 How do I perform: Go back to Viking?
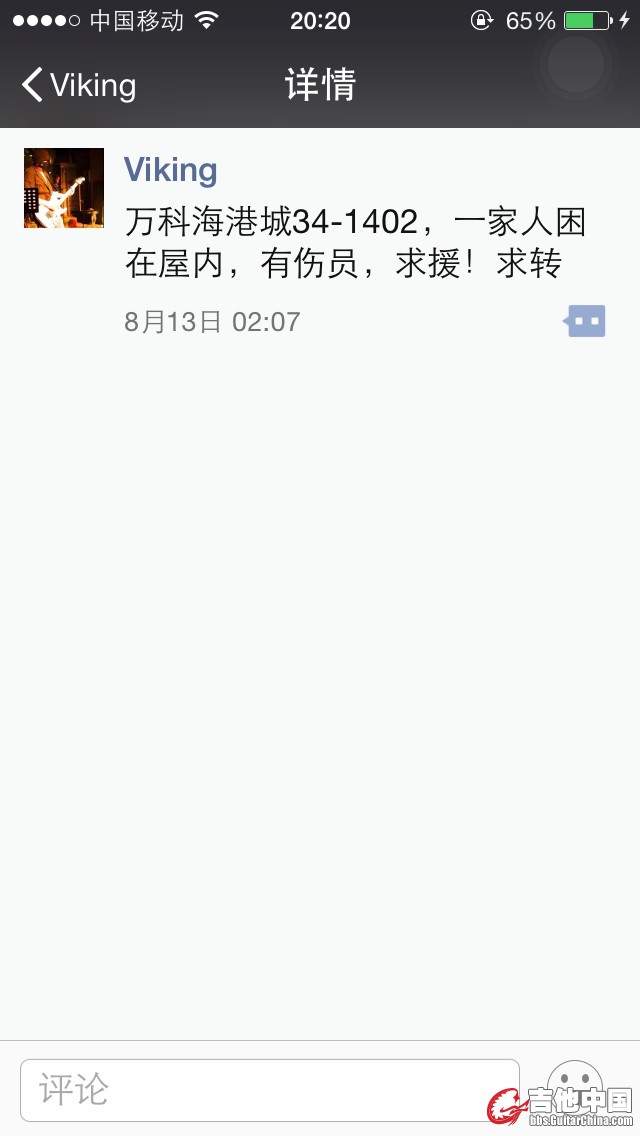click(78, 85)
